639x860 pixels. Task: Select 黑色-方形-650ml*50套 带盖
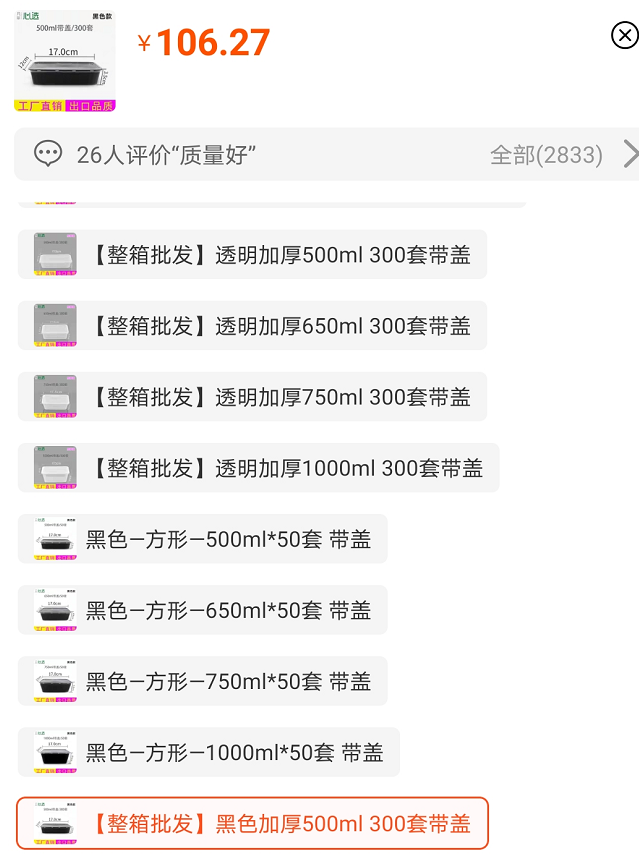(x=202, y=610)
